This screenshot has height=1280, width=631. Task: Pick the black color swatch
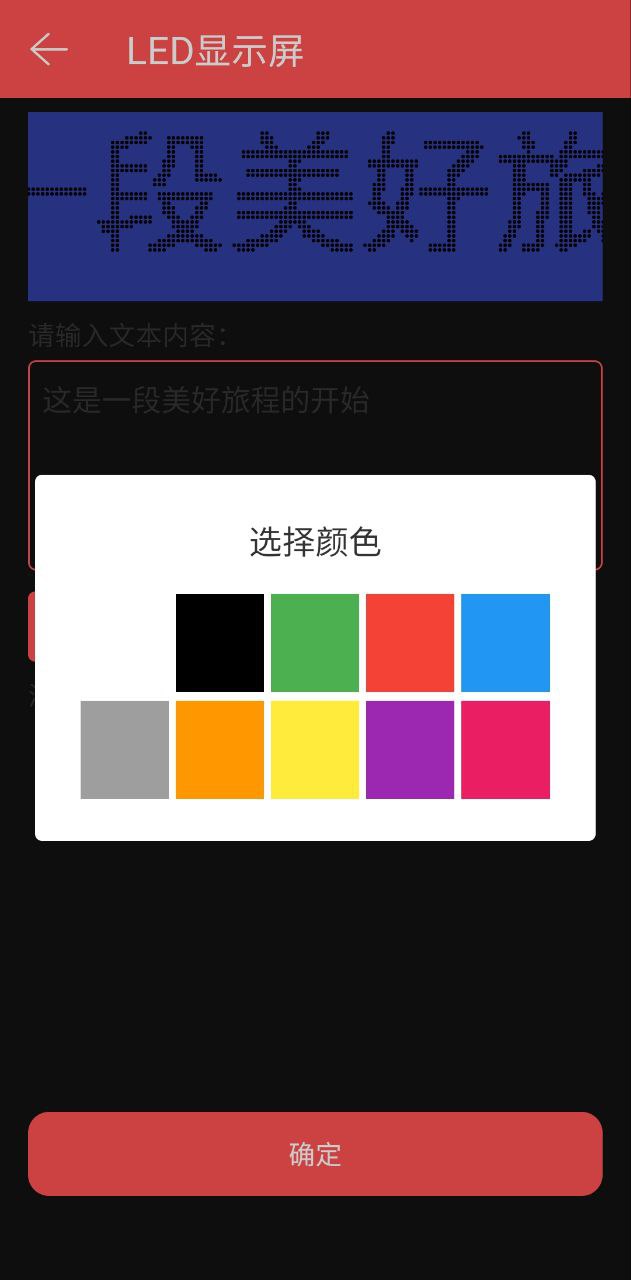(x=220, y=643)
